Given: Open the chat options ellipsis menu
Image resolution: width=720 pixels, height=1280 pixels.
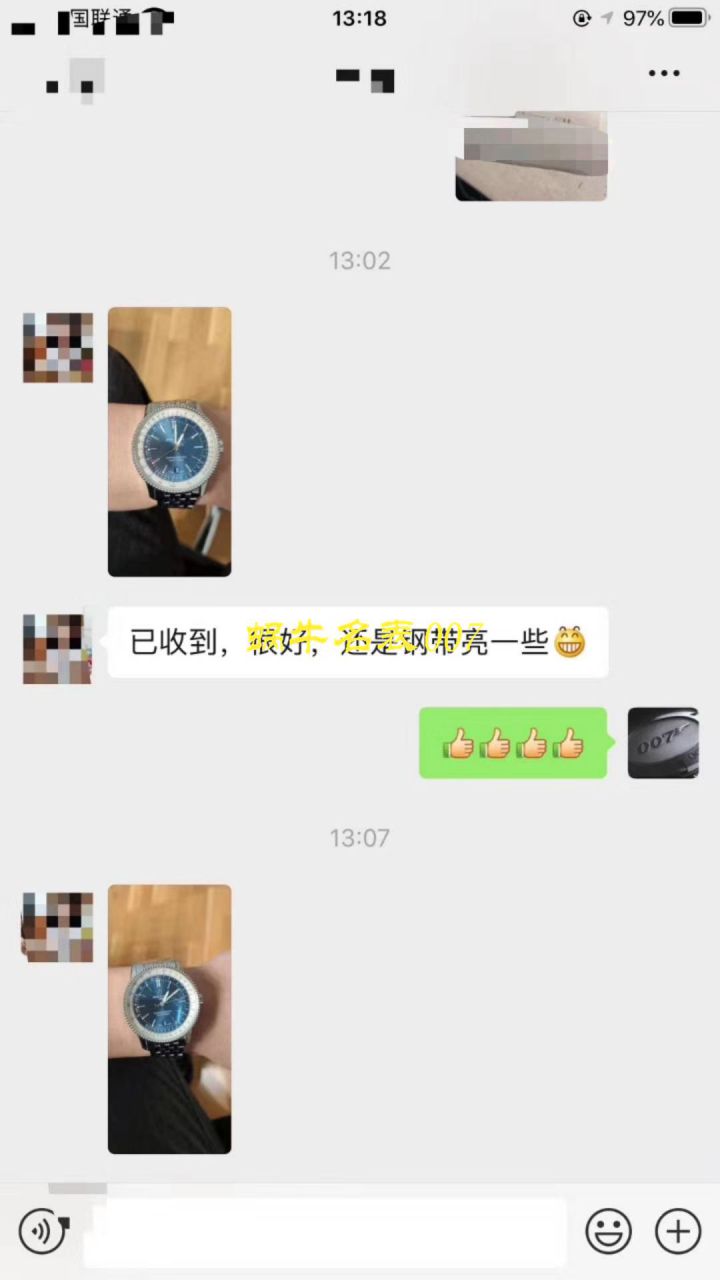Looking at the screenshot, I should 664,72.
